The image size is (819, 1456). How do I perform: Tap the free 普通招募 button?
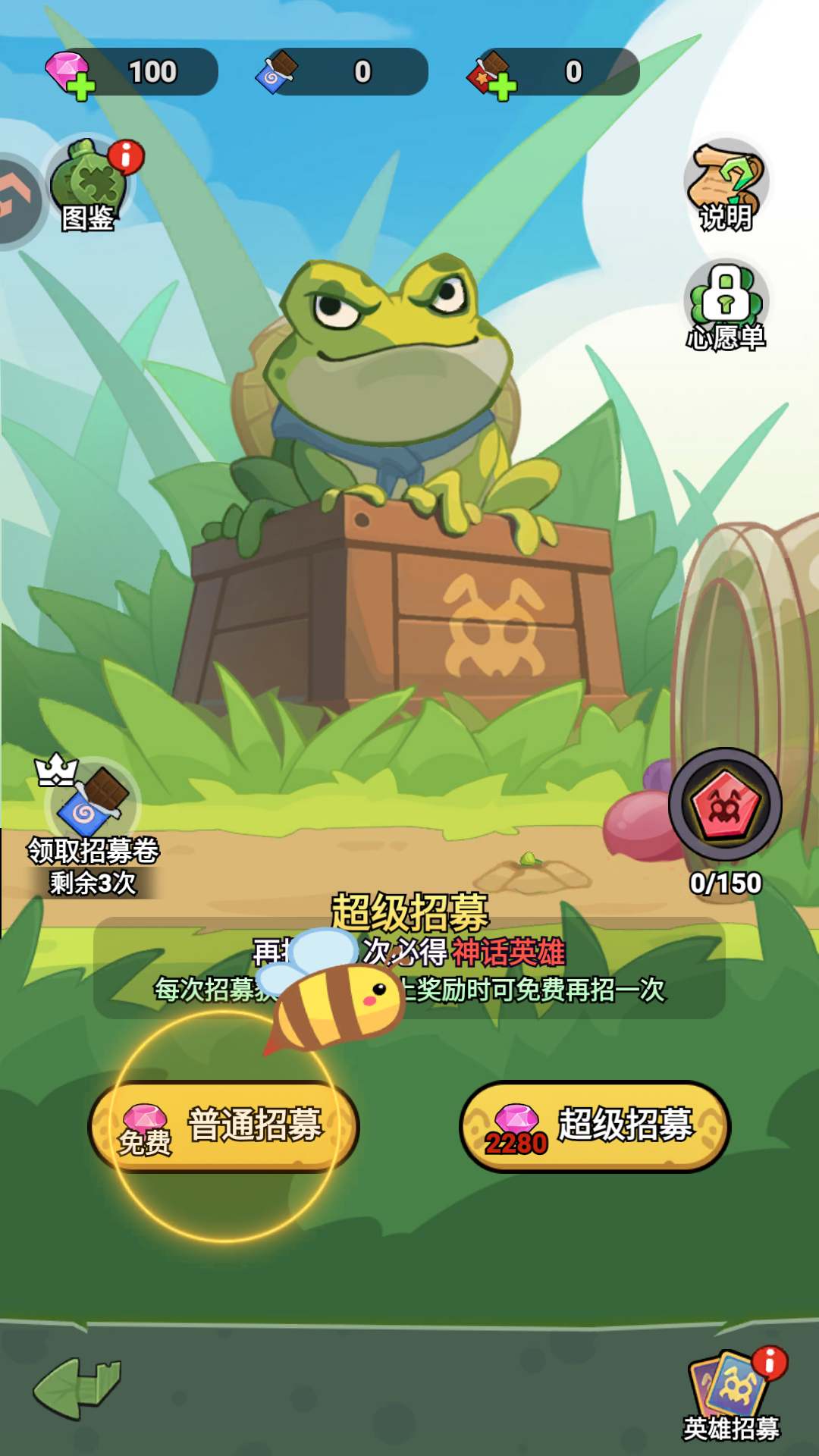click(x=224, y=1126)
